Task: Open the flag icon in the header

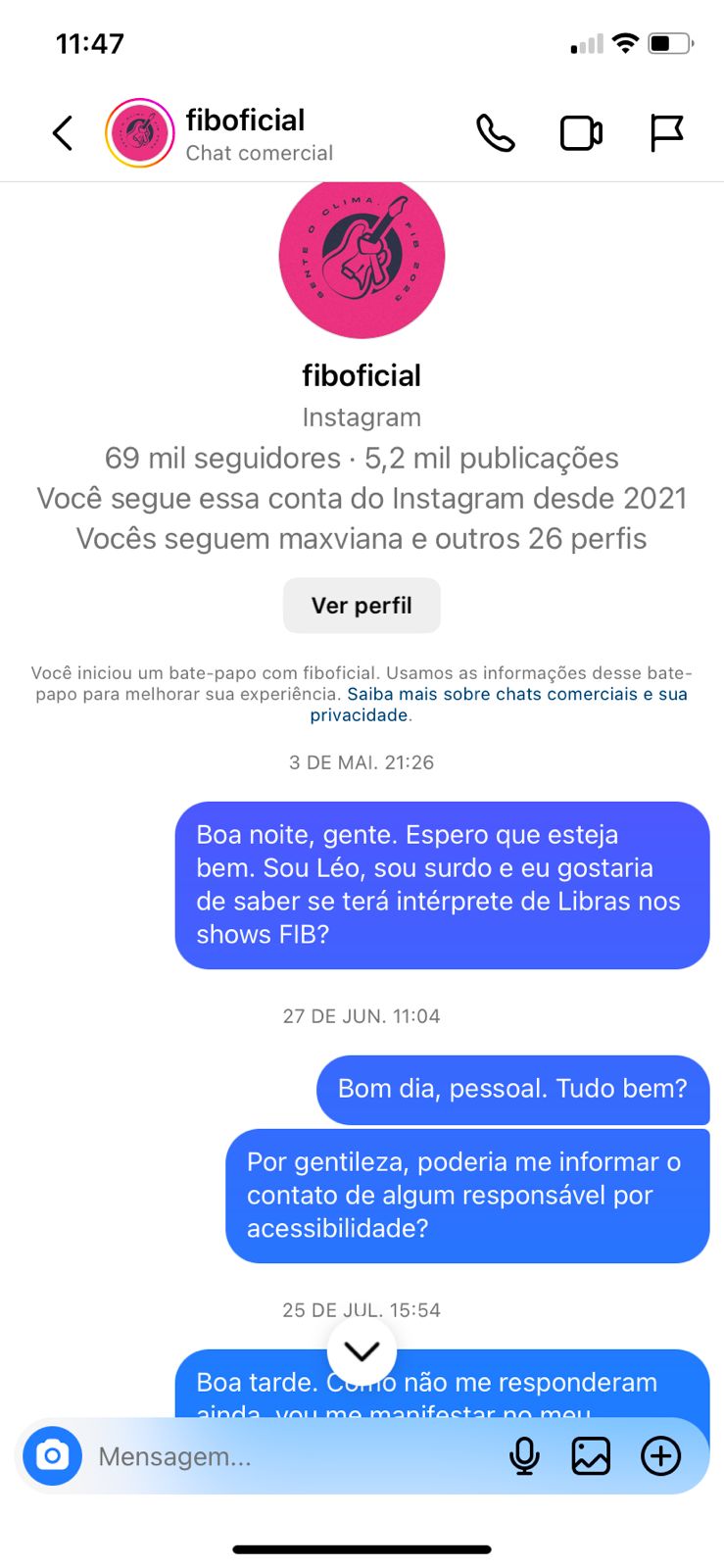Action: pyautogui.click(x=666, y=133)
